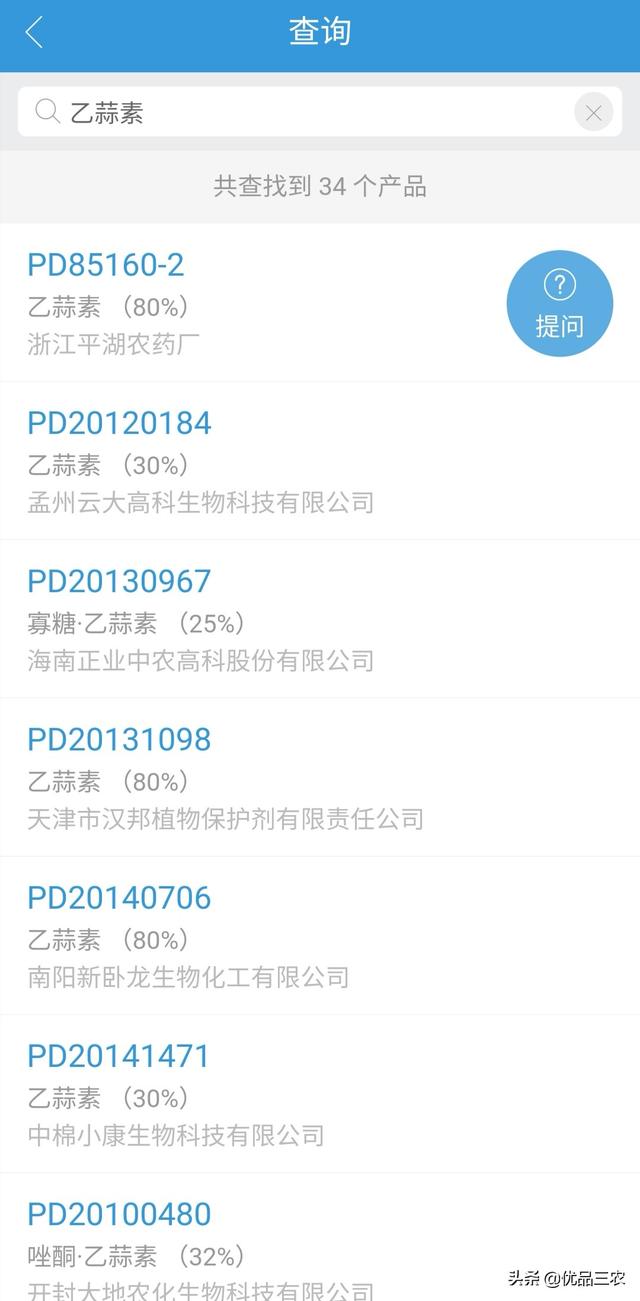This screenshot has width=640, height=1301.
Task: Tap the search field containing 乙蒜素
Action: click(320, 112)
